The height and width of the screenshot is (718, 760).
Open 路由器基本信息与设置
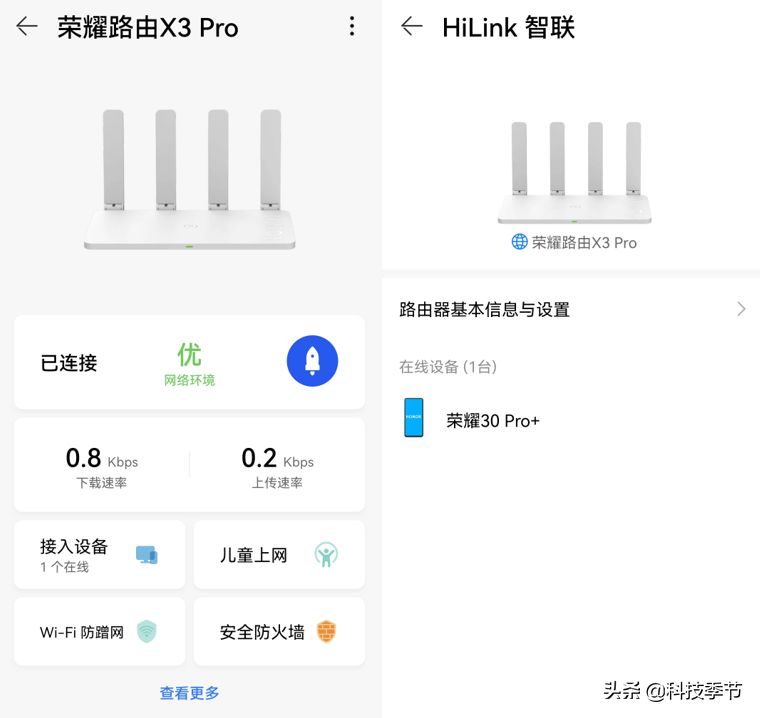coord(571,309)
